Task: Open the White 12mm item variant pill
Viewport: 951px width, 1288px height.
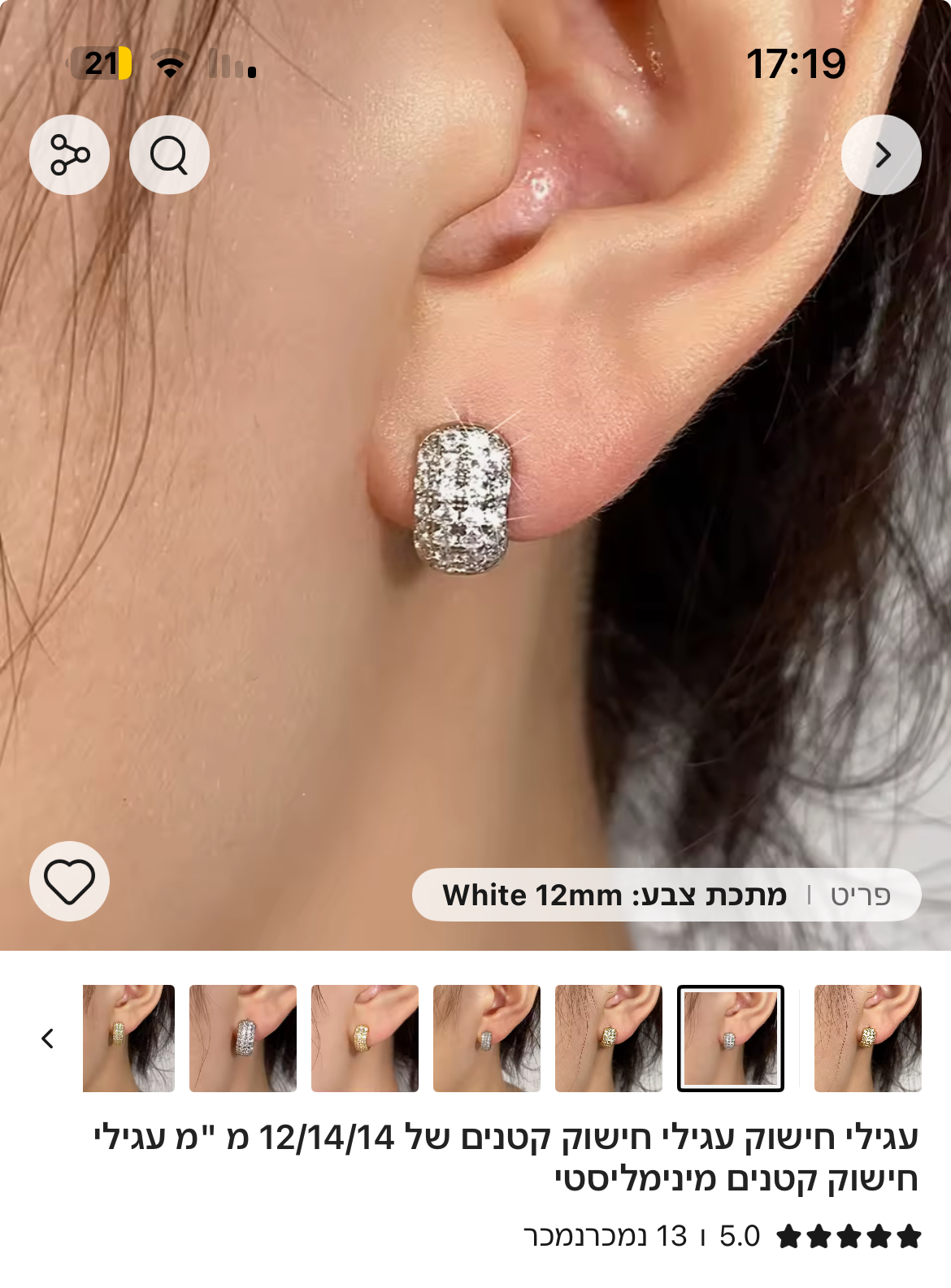Action: (666, 895)
